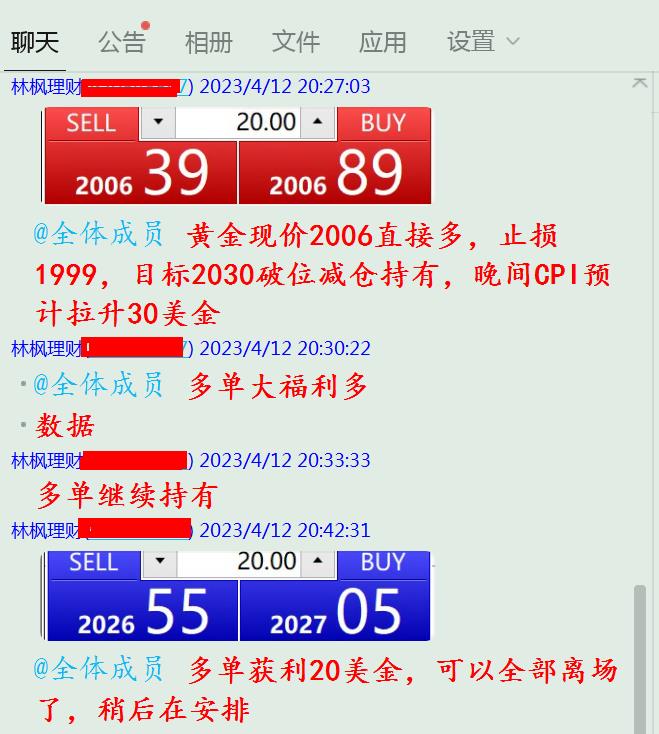Open the 相册 tab

coord(208,42)
